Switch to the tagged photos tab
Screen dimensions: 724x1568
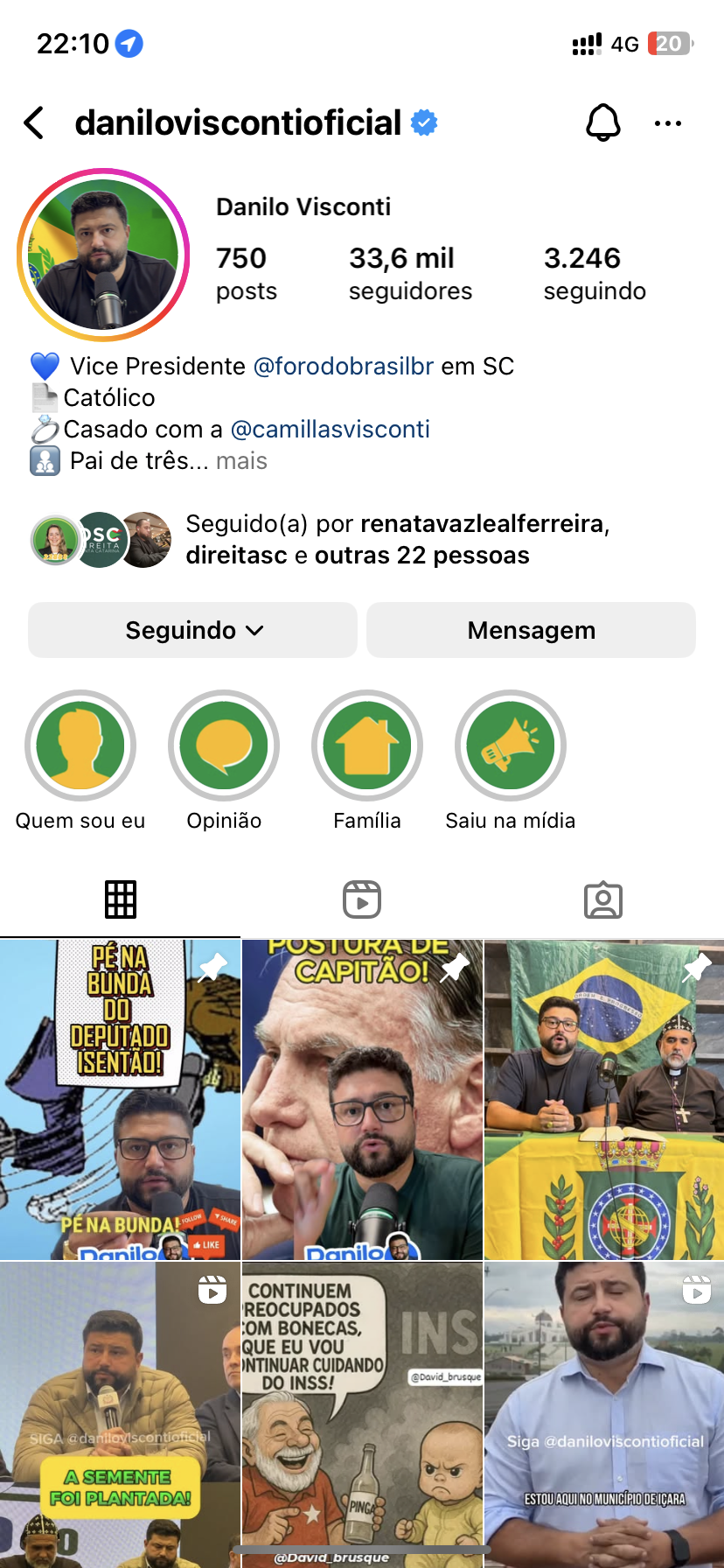coord(602,899)
